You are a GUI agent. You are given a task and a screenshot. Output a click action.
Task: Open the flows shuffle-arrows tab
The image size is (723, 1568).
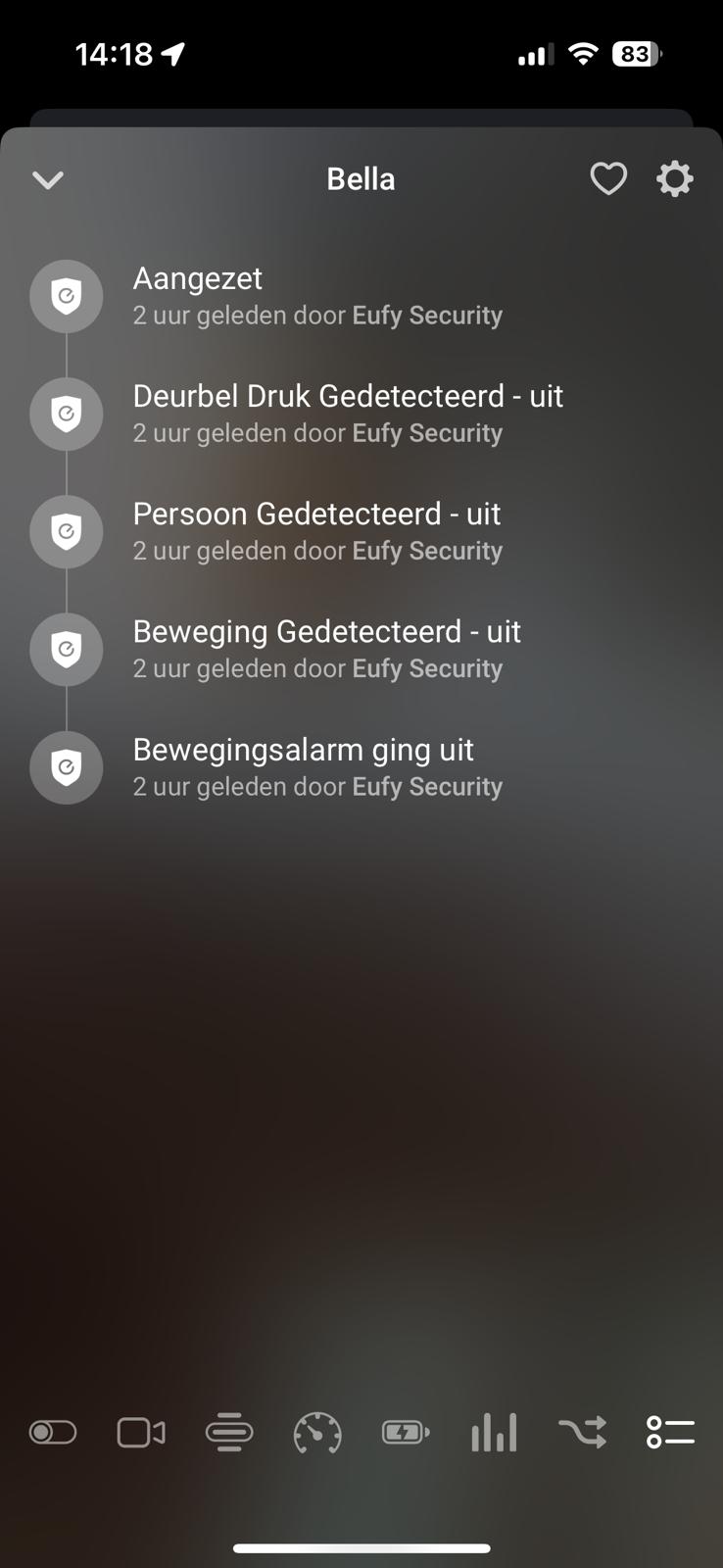click(583, 1433)
